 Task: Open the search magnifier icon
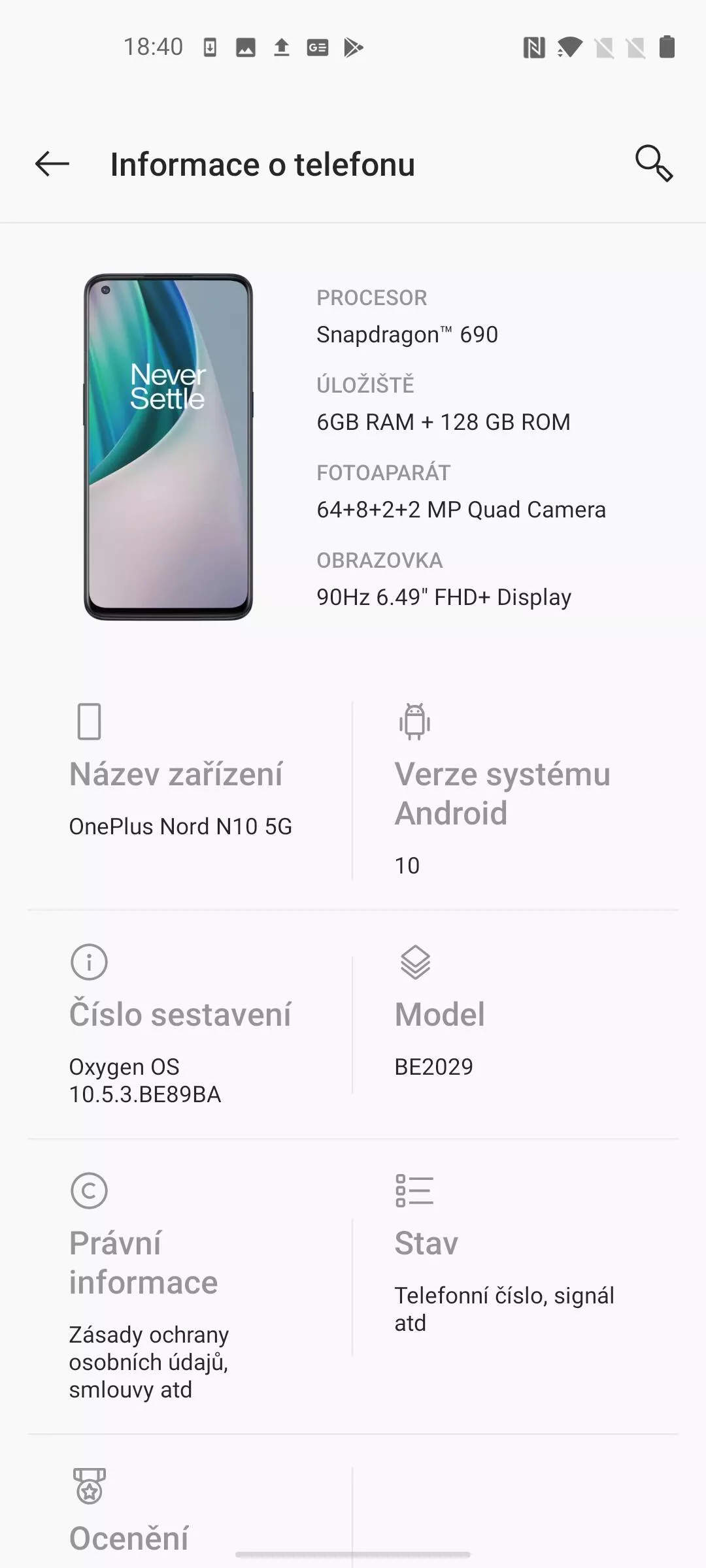coord(654,163)
